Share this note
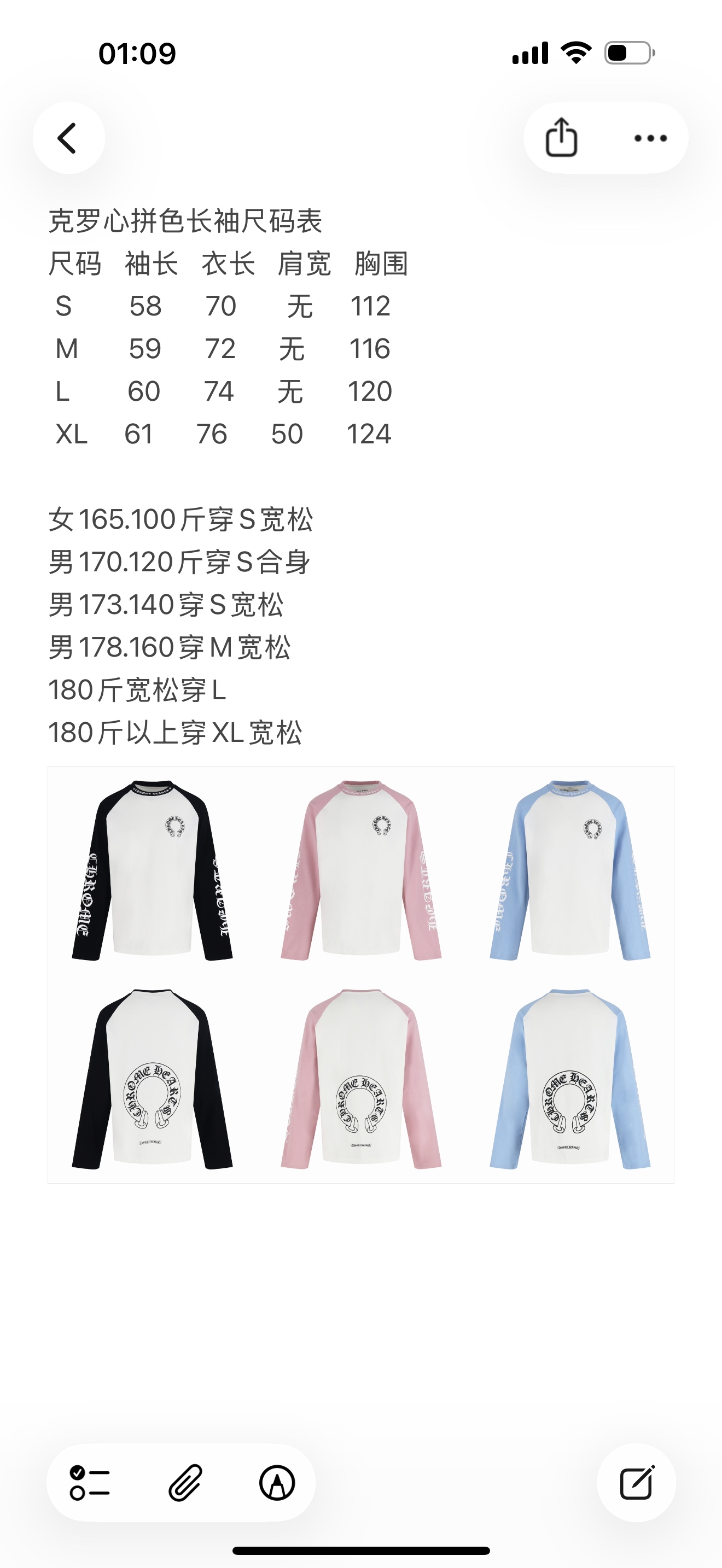Screen dimensions: 722x1568 point(561,138)
